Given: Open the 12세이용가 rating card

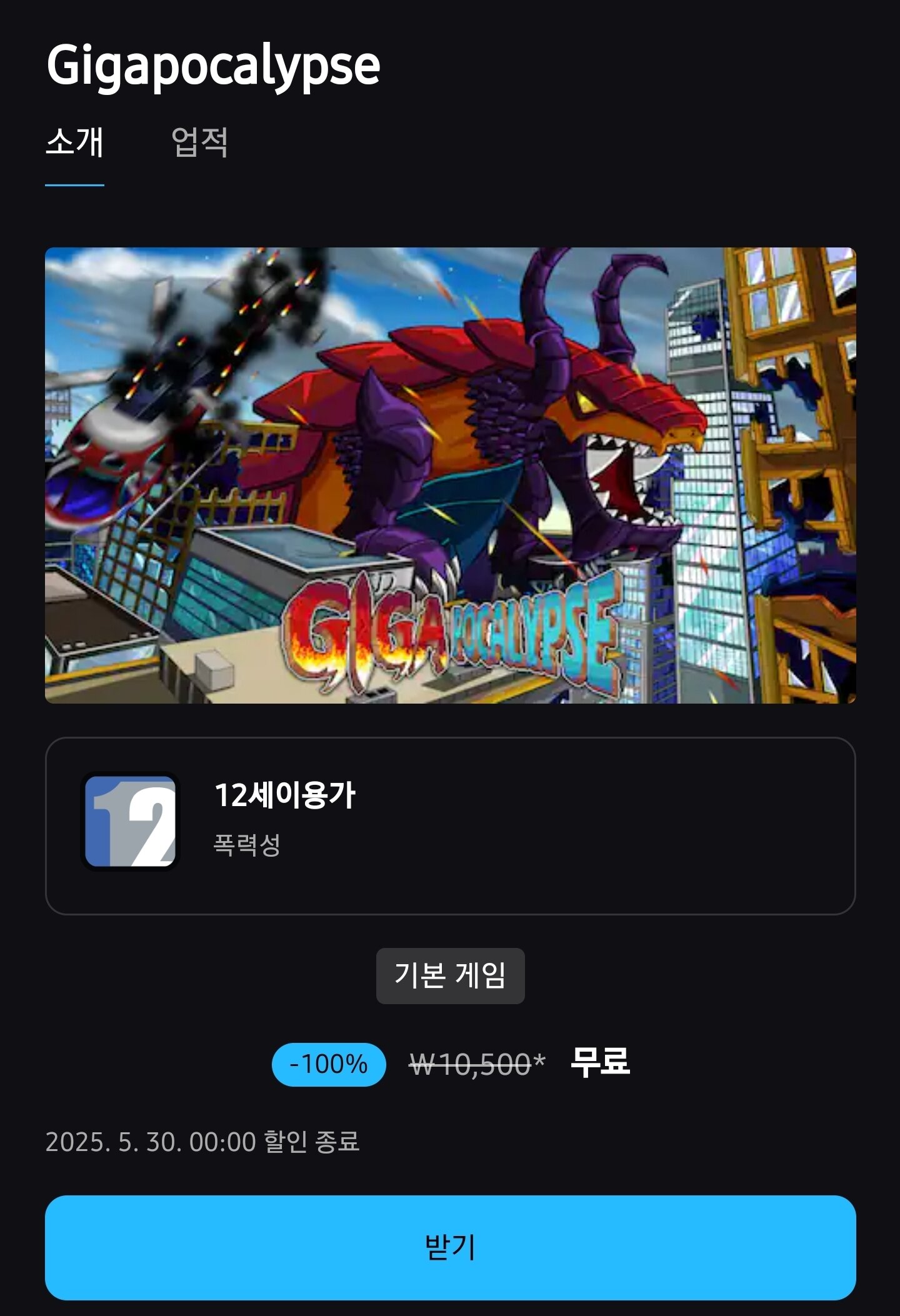Looking at the screenshot, I should (450, 825).
